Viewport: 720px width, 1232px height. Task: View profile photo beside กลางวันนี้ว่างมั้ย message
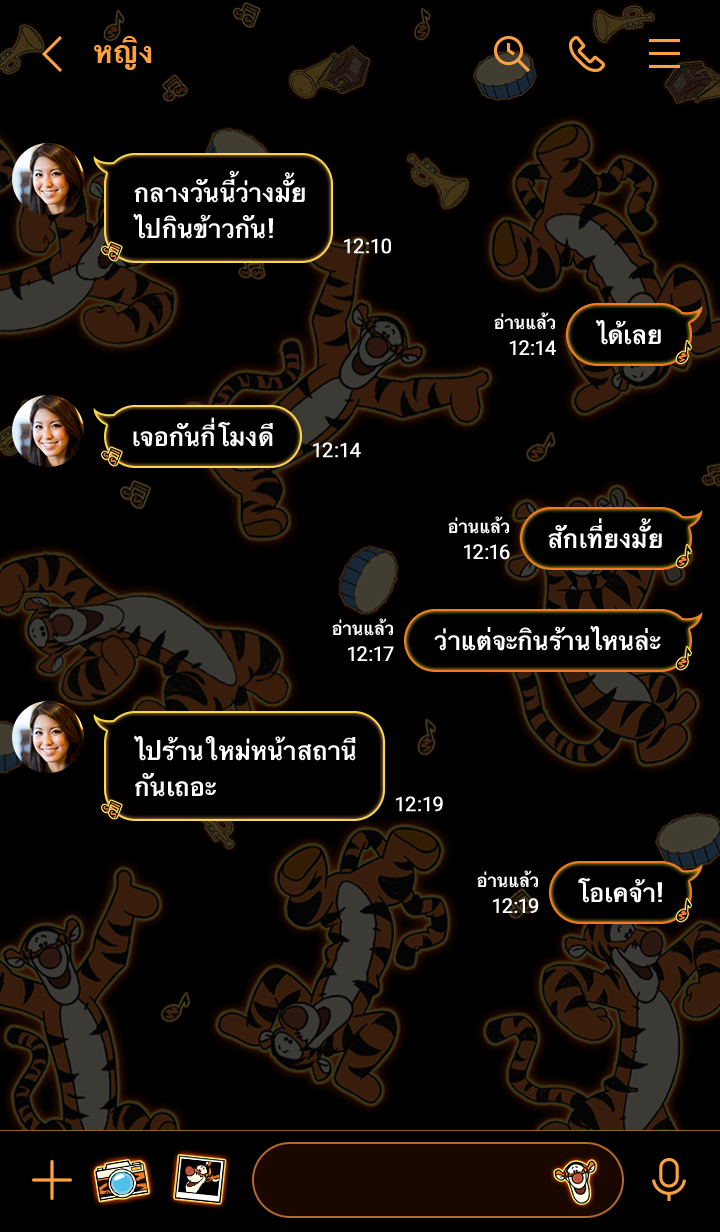pyautogui.click(x=48, y=179)
